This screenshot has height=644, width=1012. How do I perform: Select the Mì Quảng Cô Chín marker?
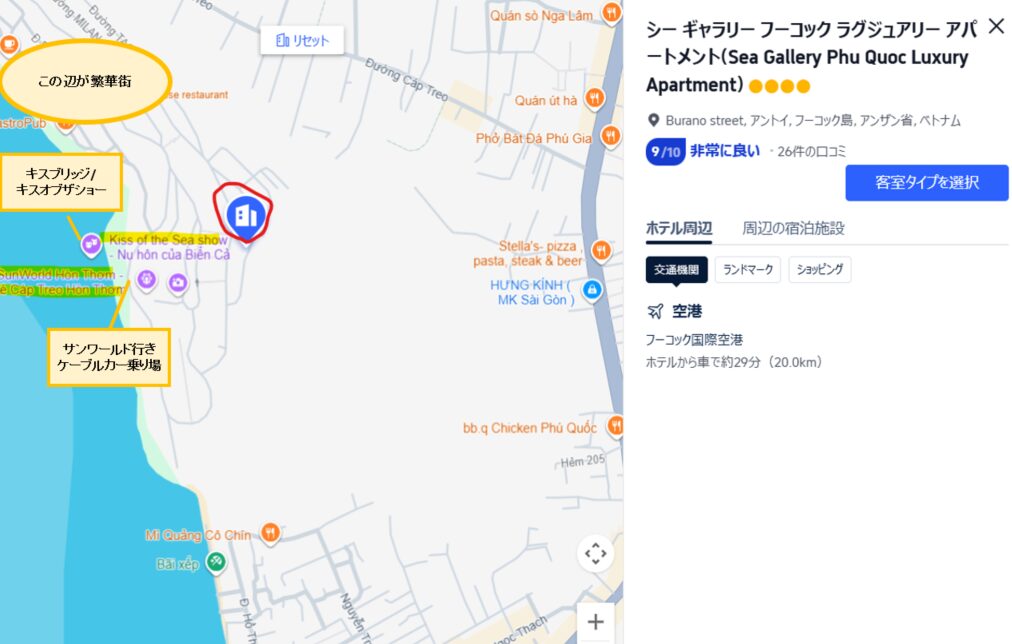coord(270,534)
